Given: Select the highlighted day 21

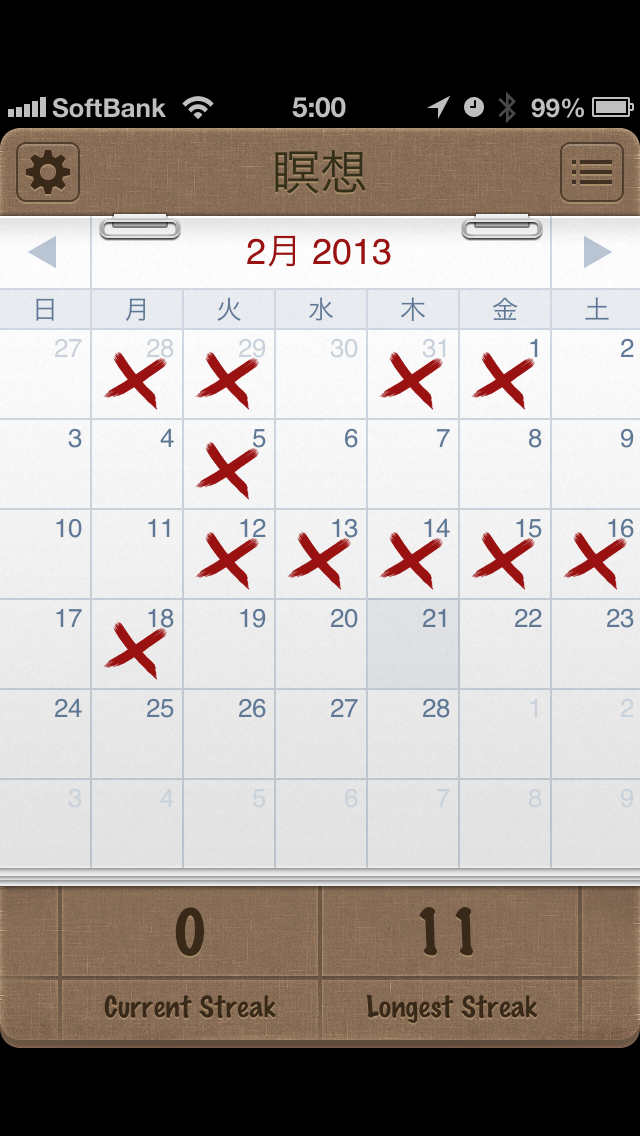Looking at the screenshot, I should [x=413, y=643].
